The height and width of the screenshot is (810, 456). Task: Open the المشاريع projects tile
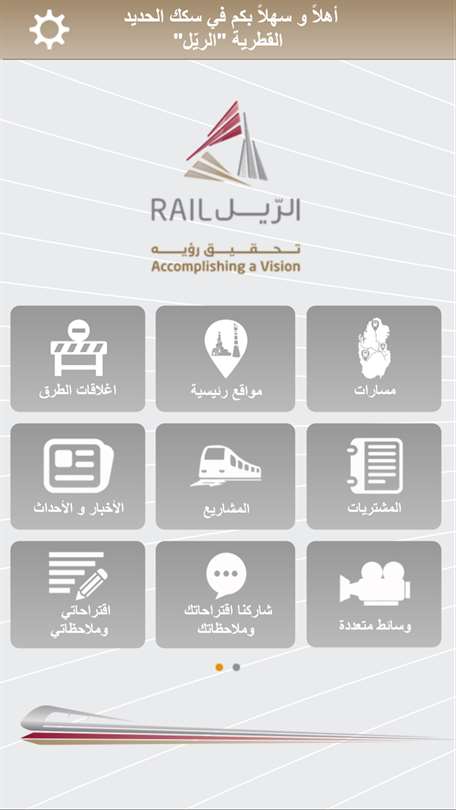pos(226,476)
